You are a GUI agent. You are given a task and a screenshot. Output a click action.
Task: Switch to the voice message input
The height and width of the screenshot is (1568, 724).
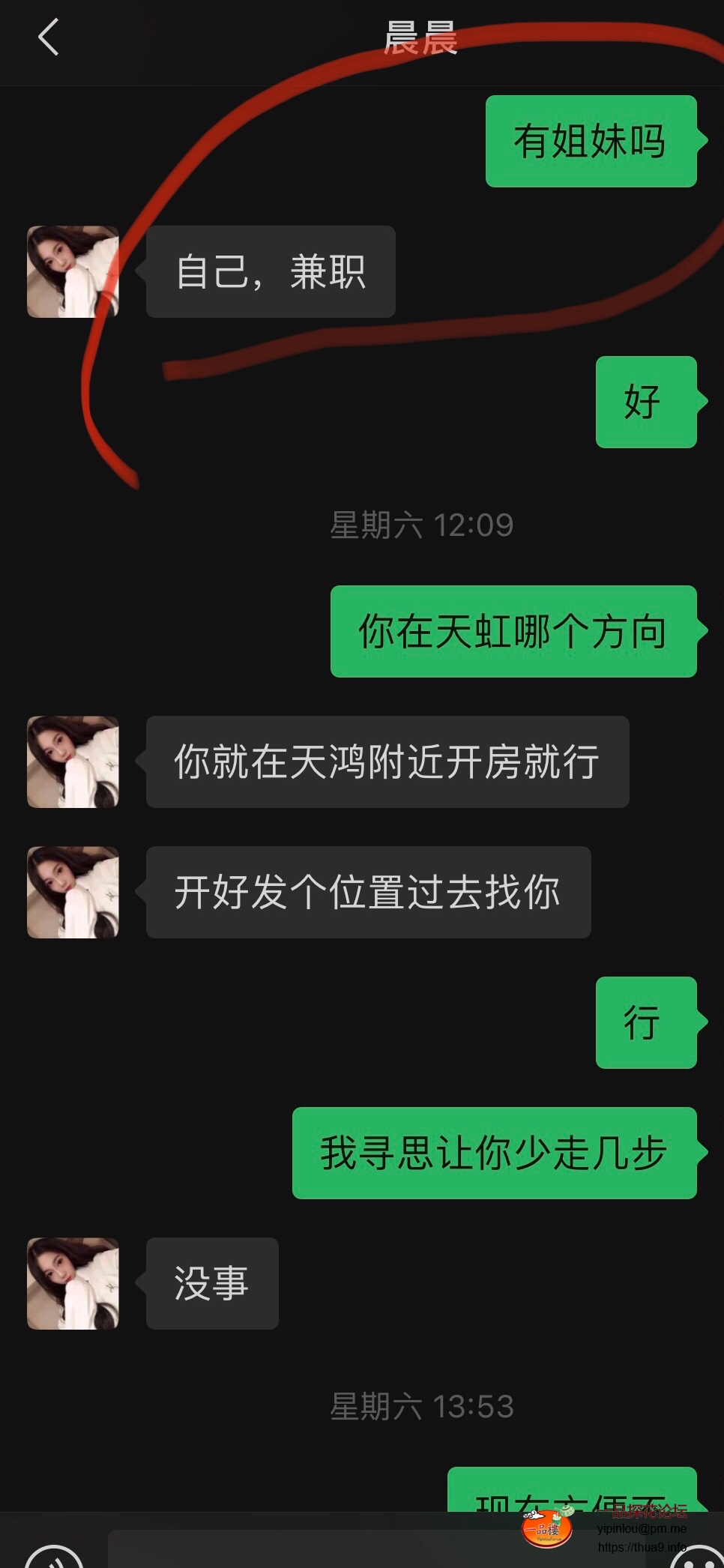coord(54,1558)
